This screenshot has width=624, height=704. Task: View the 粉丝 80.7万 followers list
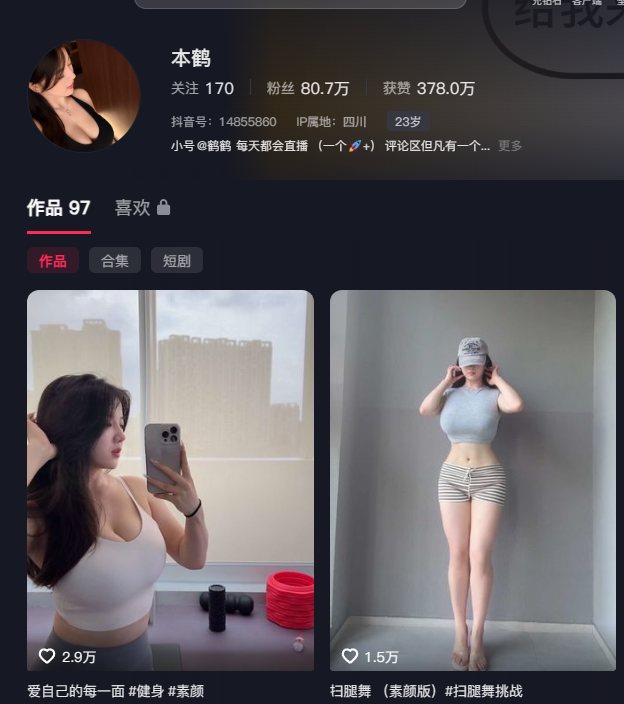click(308, 88)
